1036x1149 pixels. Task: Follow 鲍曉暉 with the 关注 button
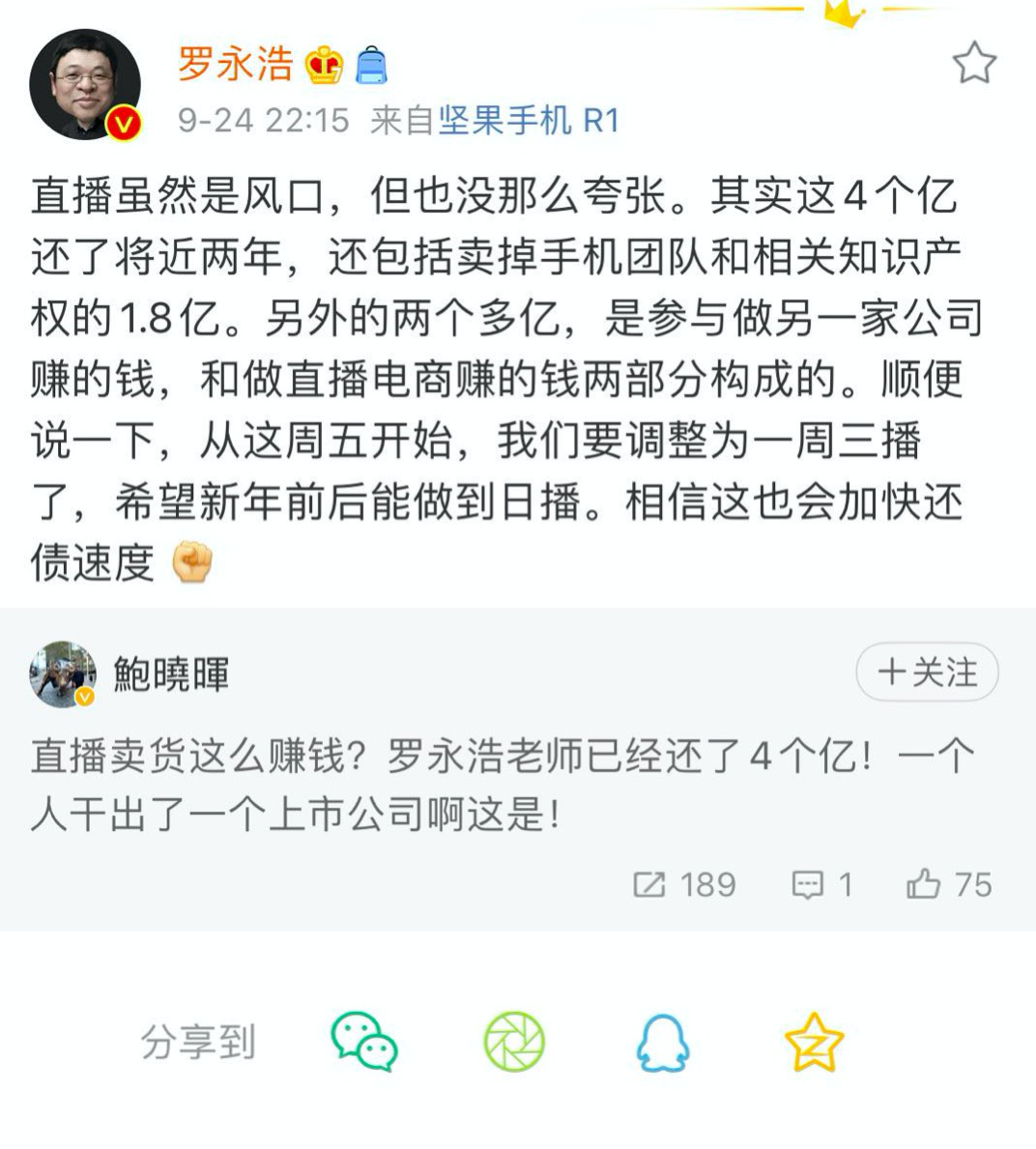pyautogui.click(x=927, y=672)
